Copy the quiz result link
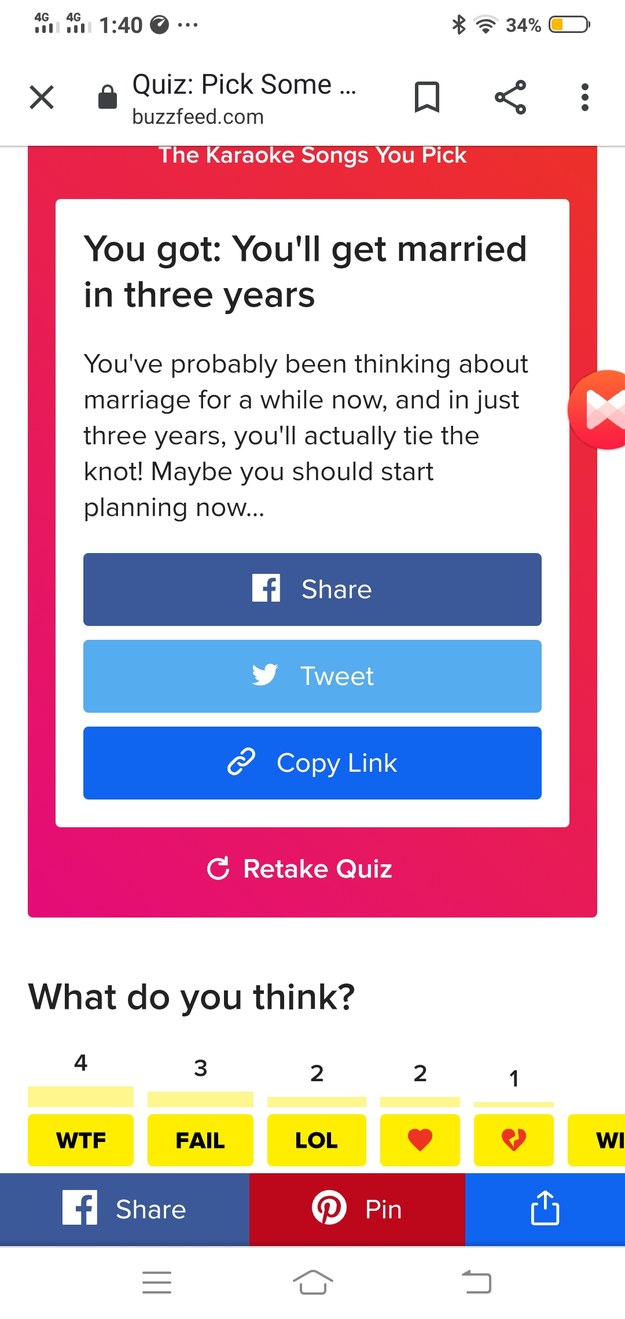Image resolution: width=625 pixels, height=1319 pixels. [x=312, y=763]
